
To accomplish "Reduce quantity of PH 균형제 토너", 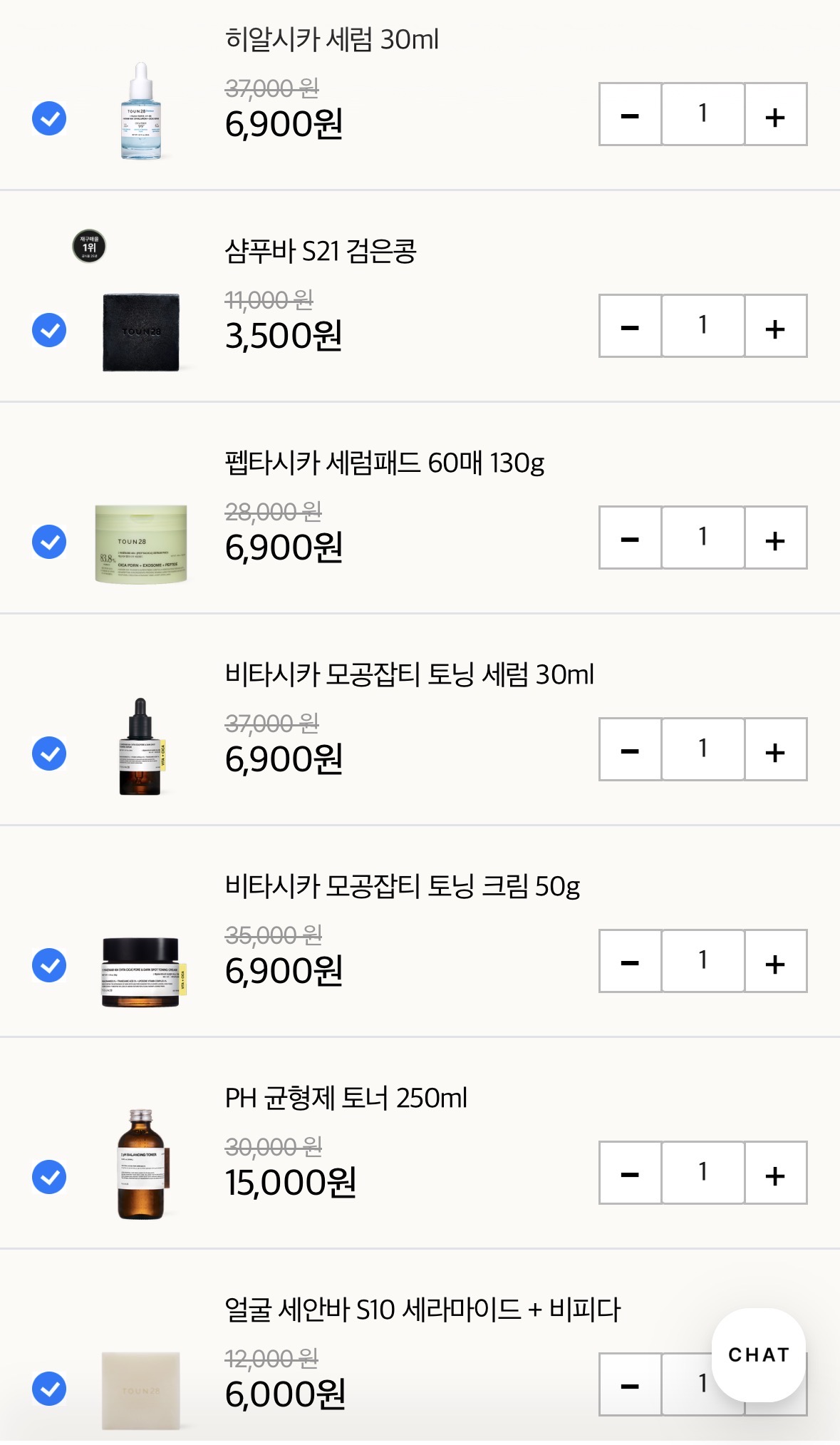I will point(630,1173).
